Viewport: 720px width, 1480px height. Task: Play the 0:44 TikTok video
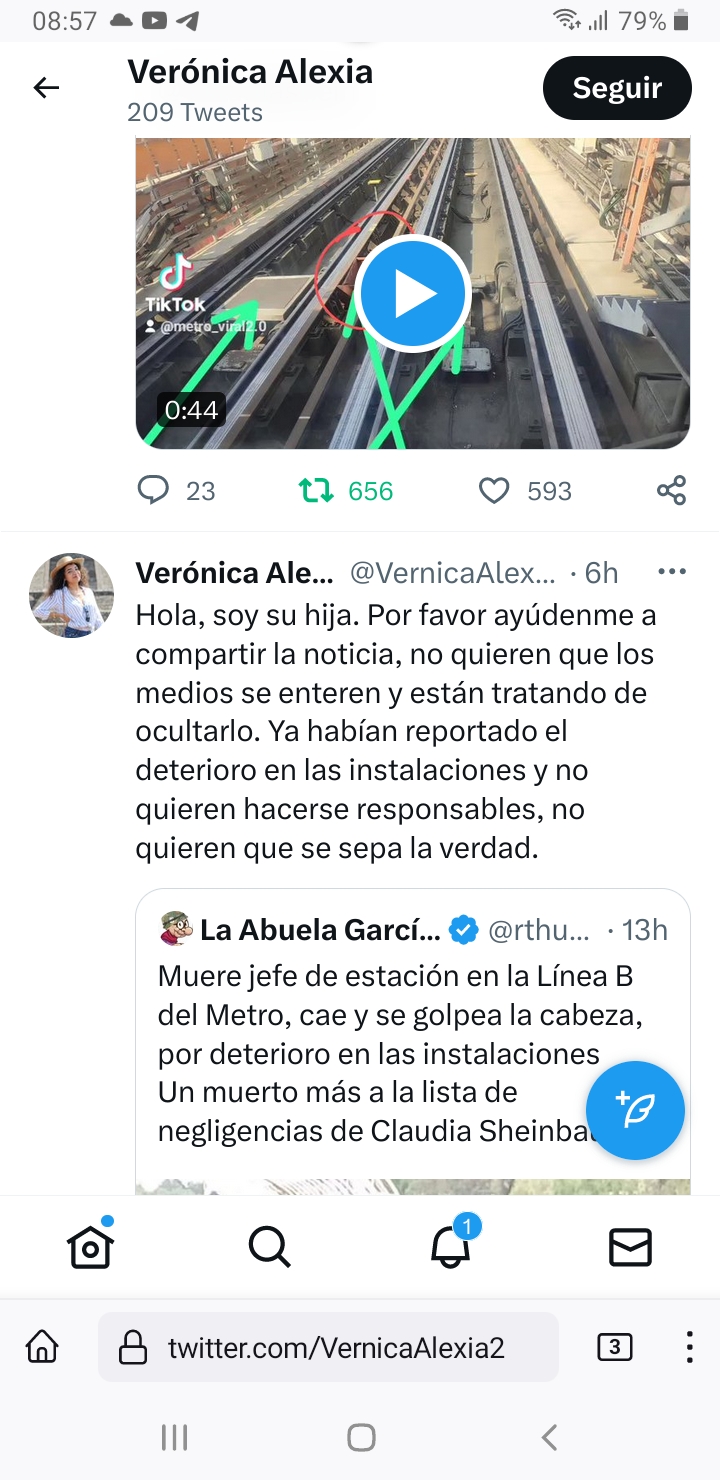coord(413,294)
